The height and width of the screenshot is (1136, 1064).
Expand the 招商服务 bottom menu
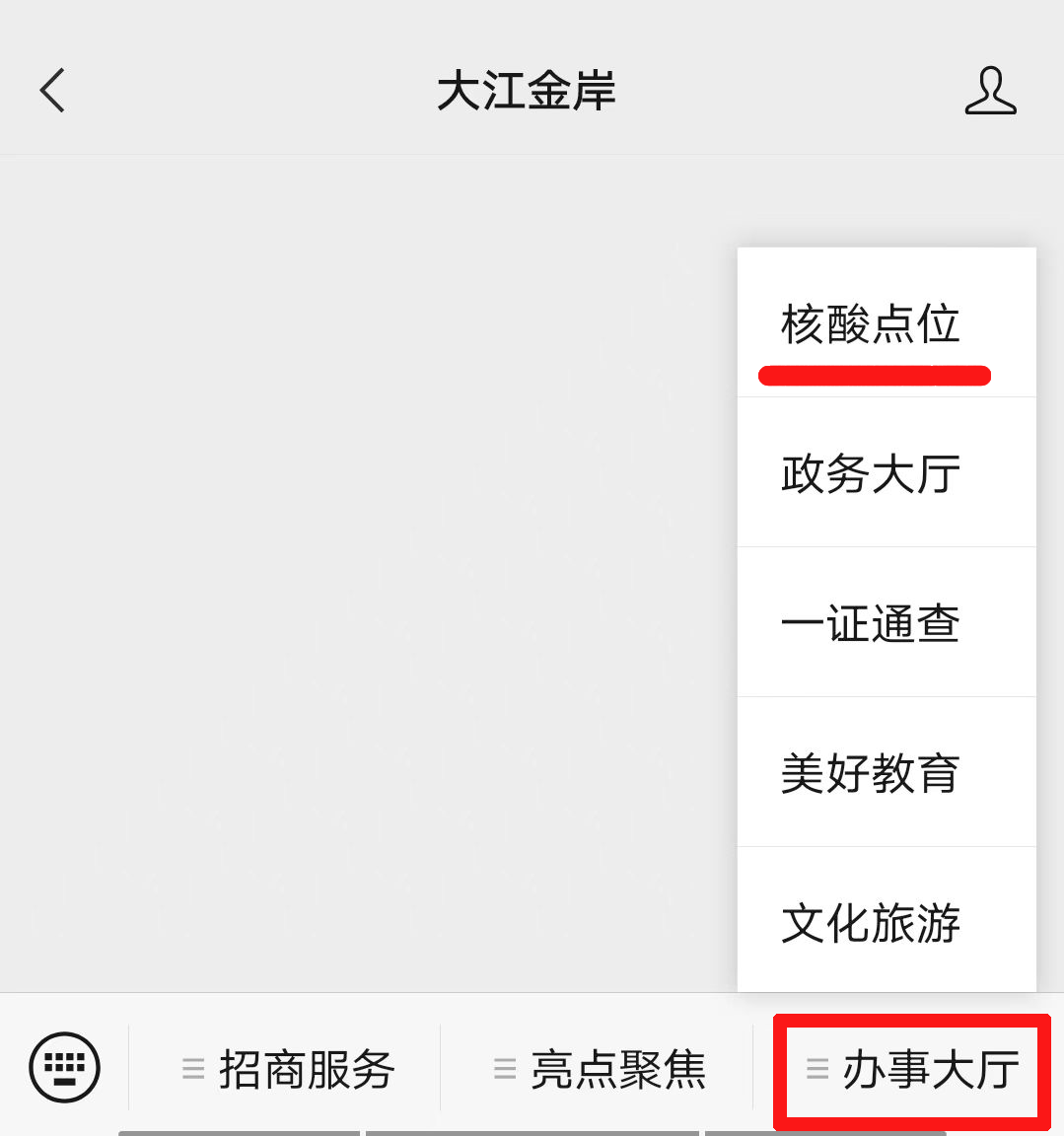[x=288, y=1069]
